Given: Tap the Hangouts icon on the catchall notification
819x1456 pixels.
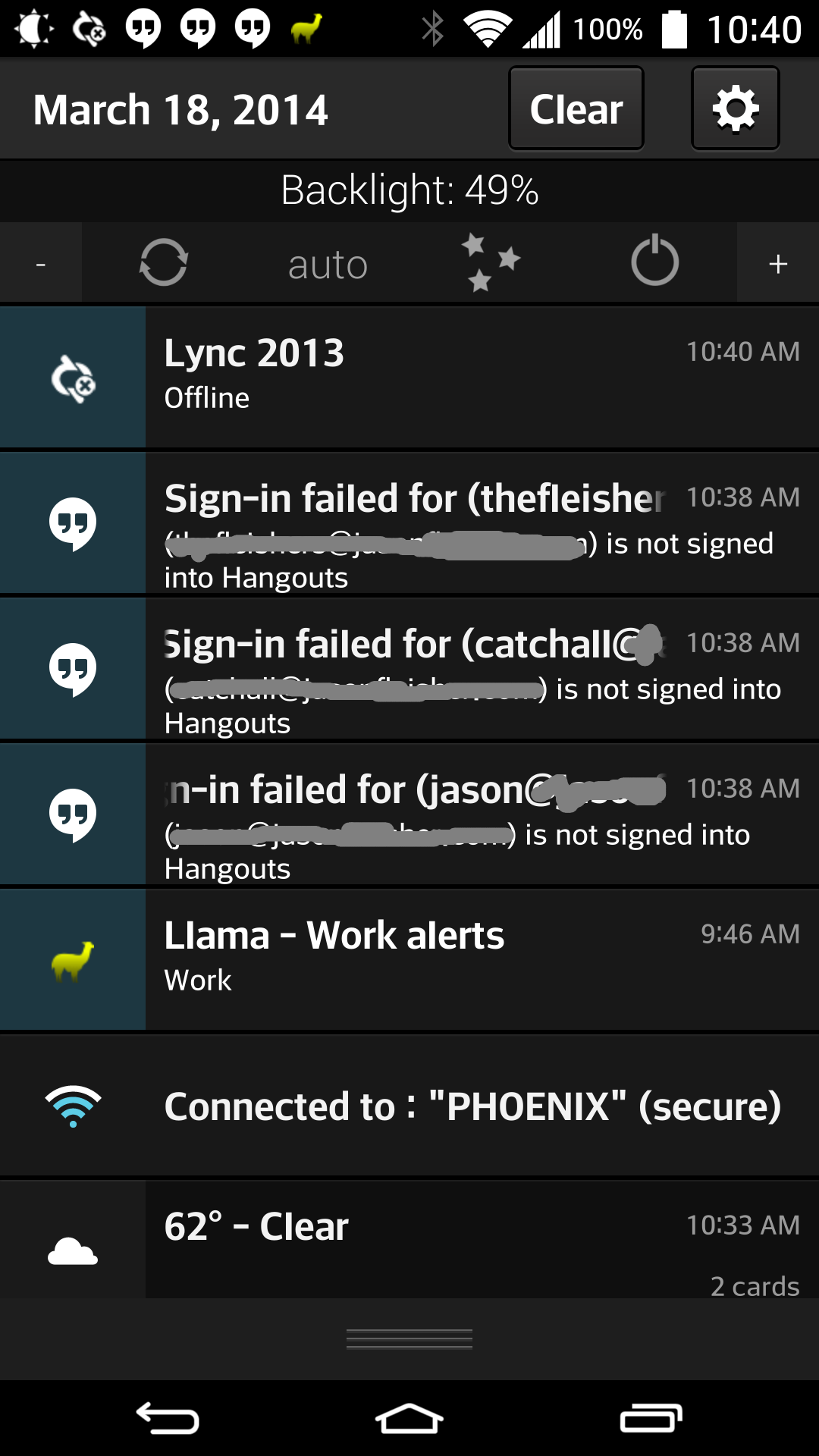Looking at the screenshot, I should point(72,667).
